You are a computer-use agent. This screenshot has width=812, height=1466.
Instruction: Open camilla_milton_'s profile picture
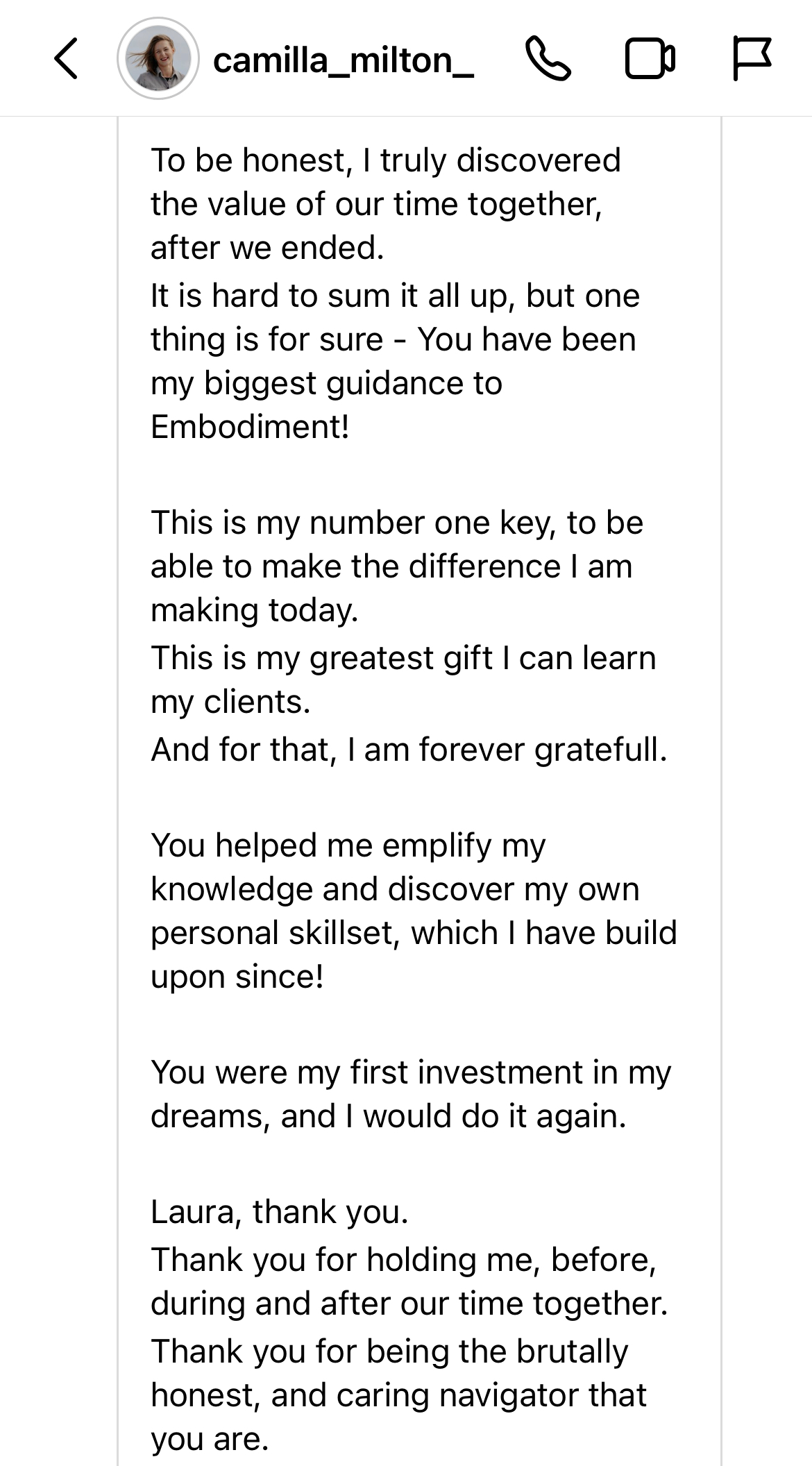tap(158, 59)
